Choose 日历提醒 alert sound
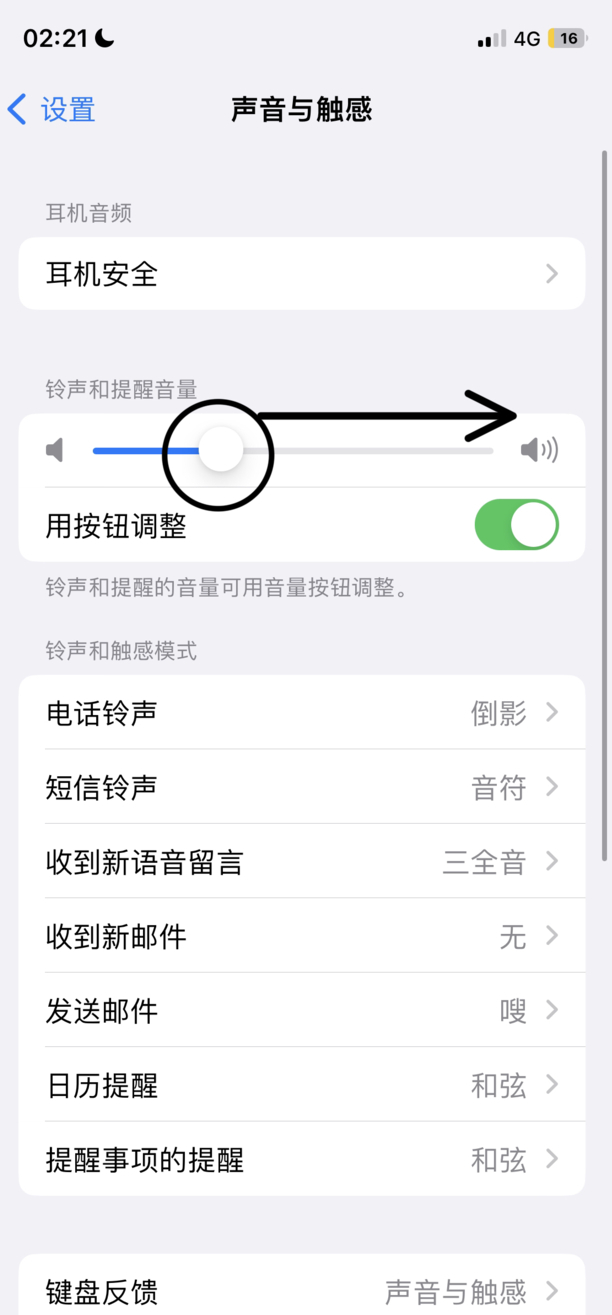This screenshot has width=612, height=1315. 302,1085
